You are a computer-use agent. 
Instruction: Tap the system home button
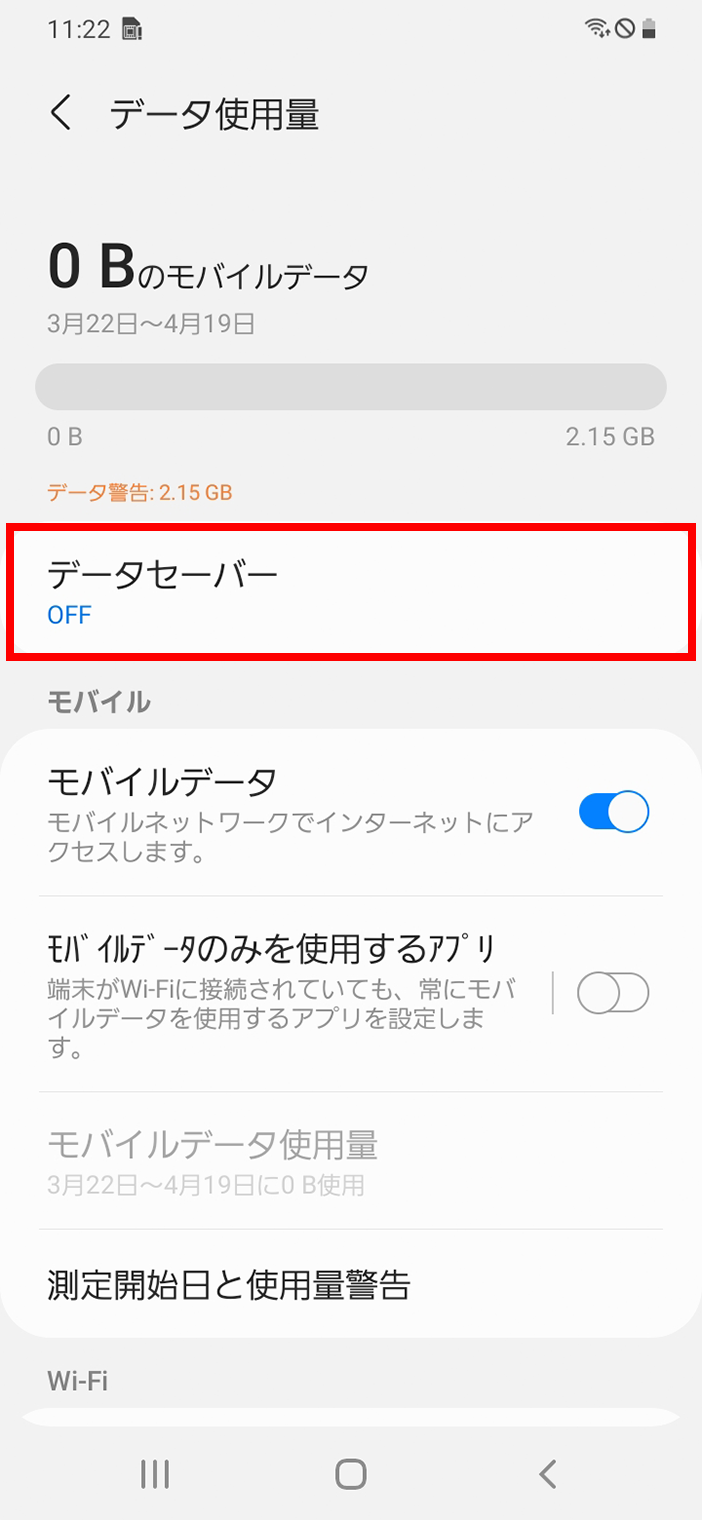pos(351,1473)
